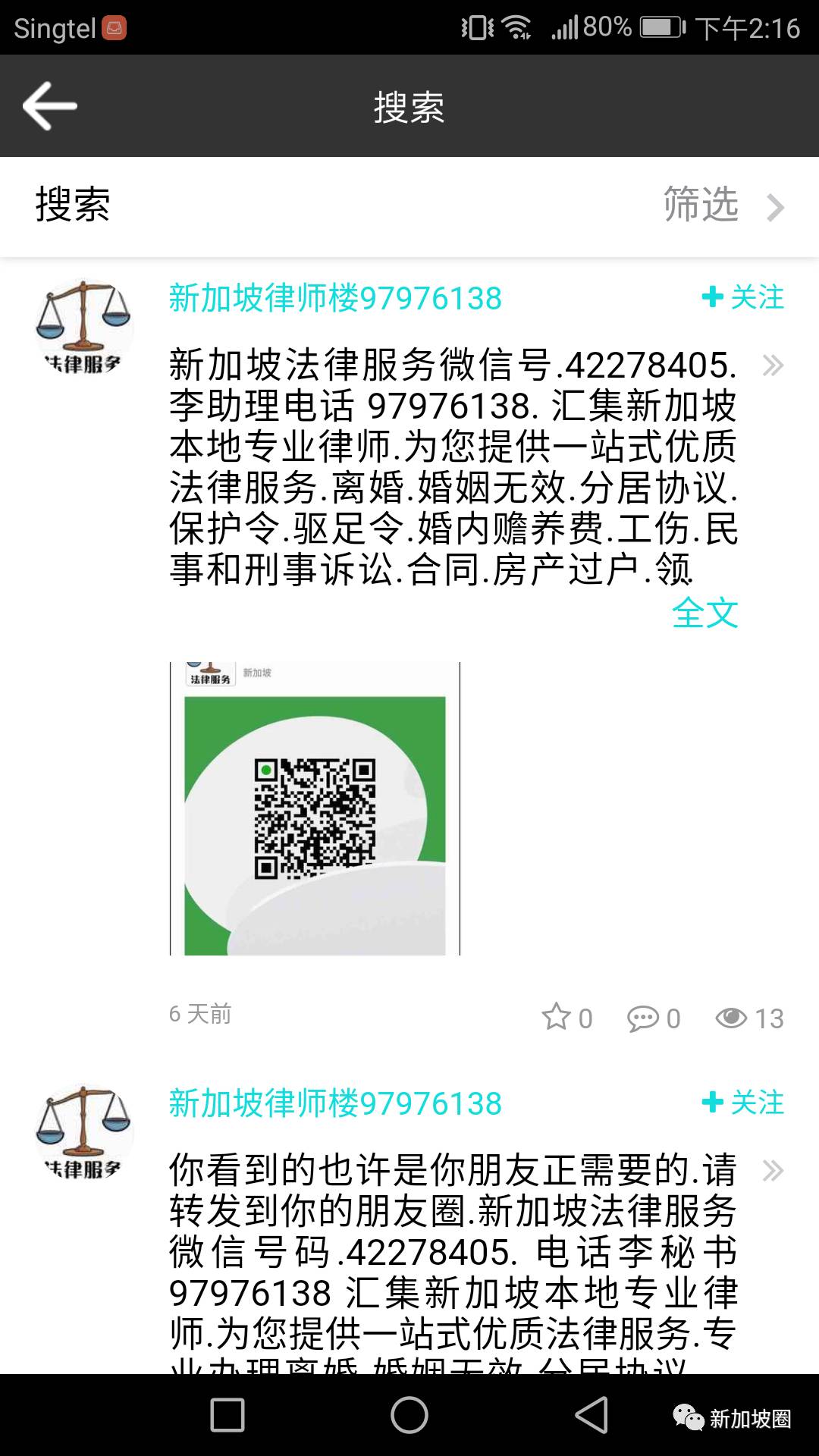The height and width of the screenshot is (1456, 819).
Task: Open the second post starting 你看到的也许是
Action: tap(452, 1251)
